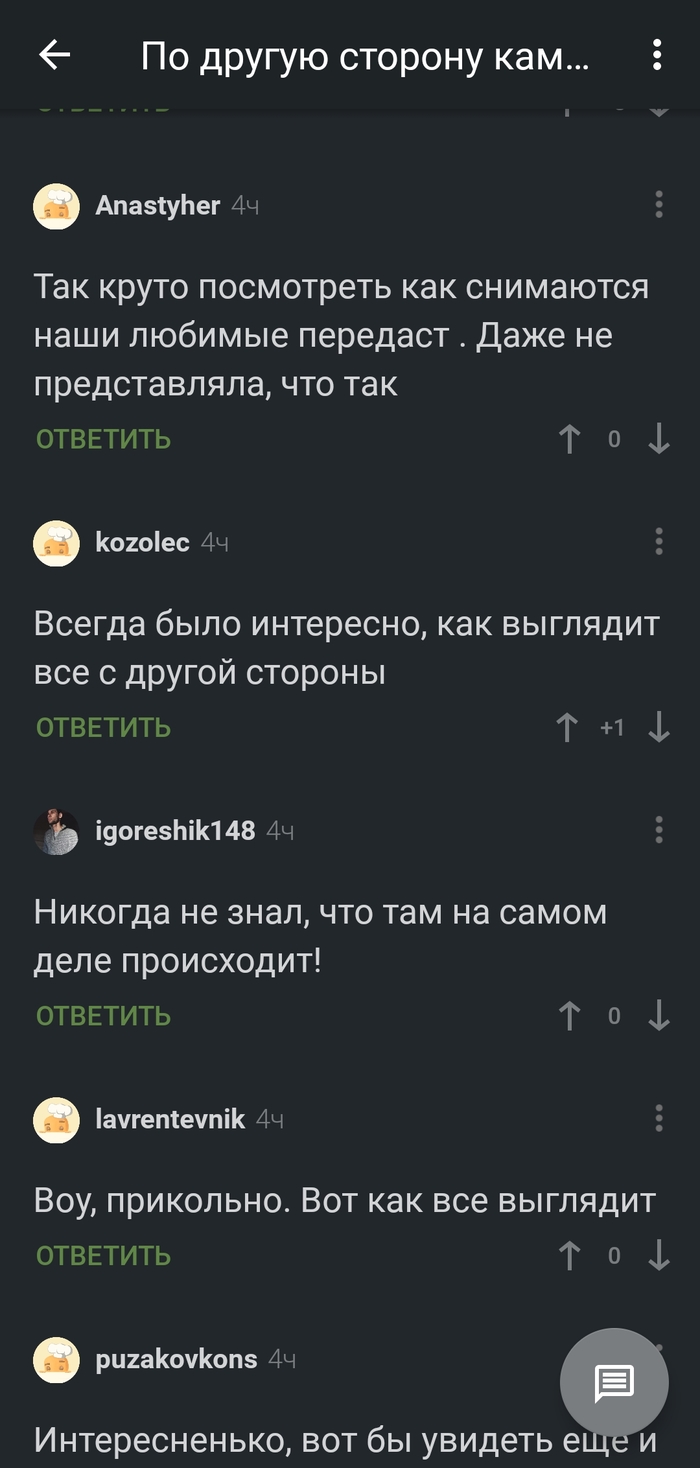Downvote igoreshik148's comment
The height and width of the screenshot is (1468, 700).
click(659, 1016)
